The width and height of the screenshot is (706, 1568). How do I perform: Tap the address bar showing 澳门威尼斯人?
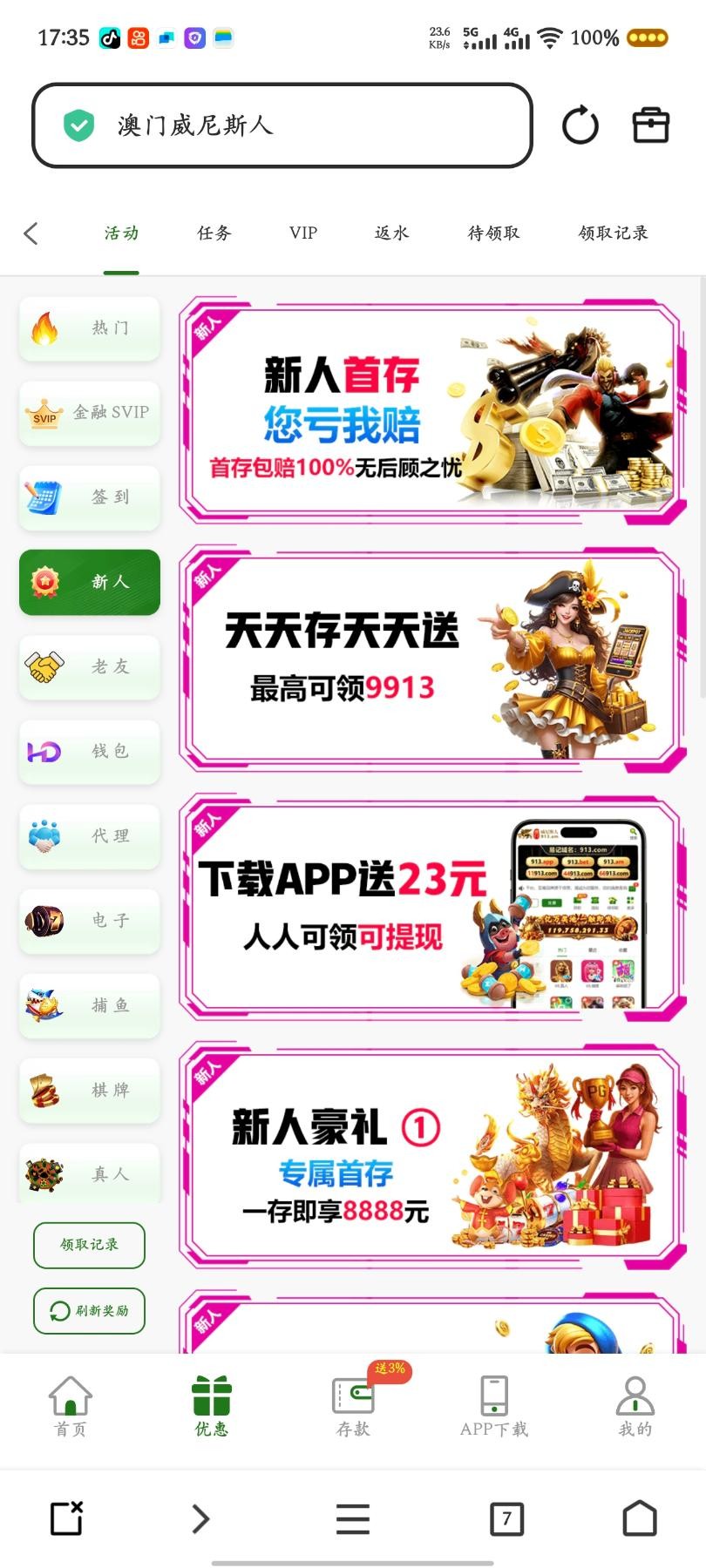pos(282,125)
